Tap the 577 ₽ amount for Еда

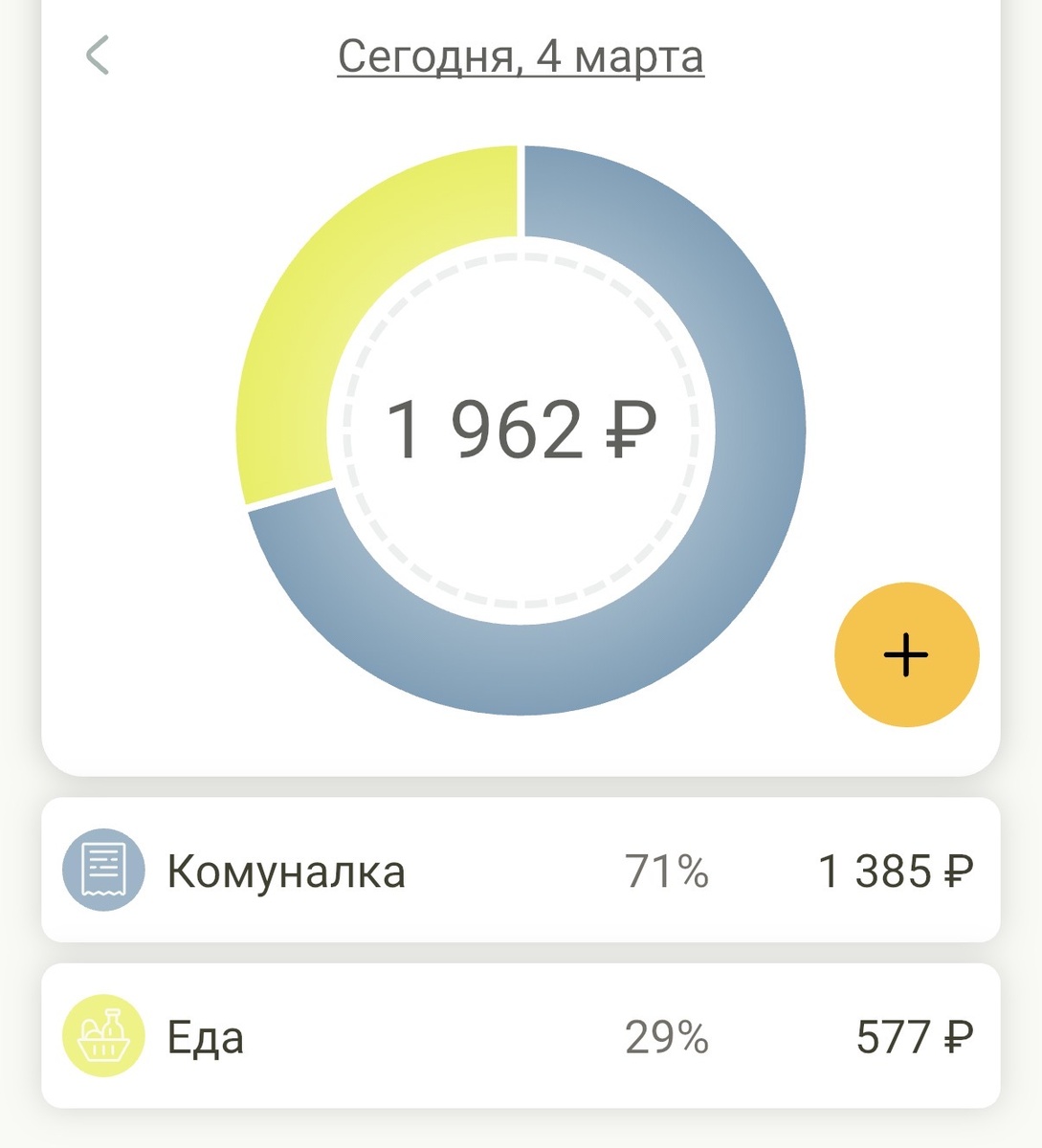coord(914,1035)
